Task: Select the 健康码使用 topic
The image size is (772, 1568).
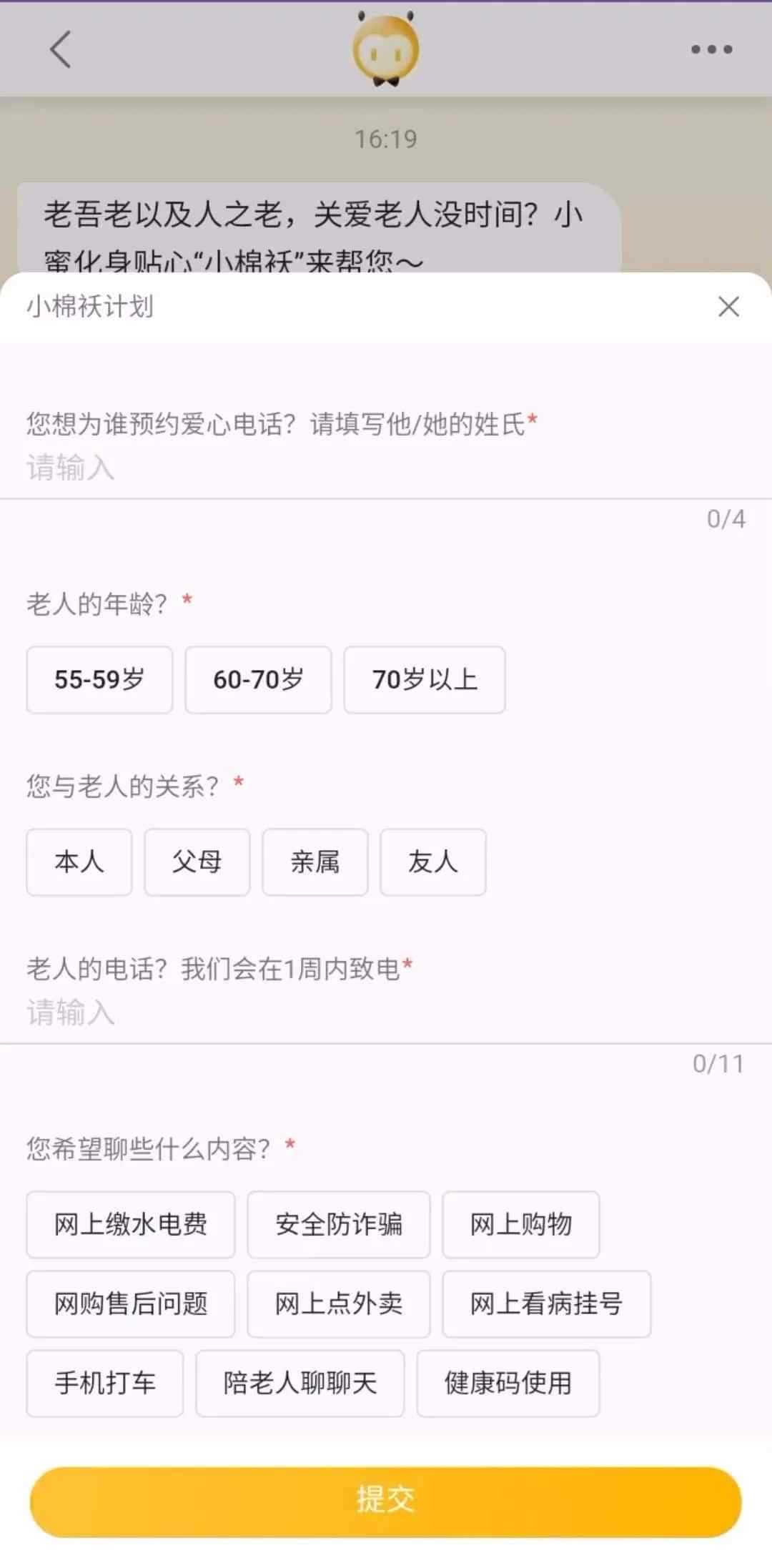Action: [x=508, y=1383]
